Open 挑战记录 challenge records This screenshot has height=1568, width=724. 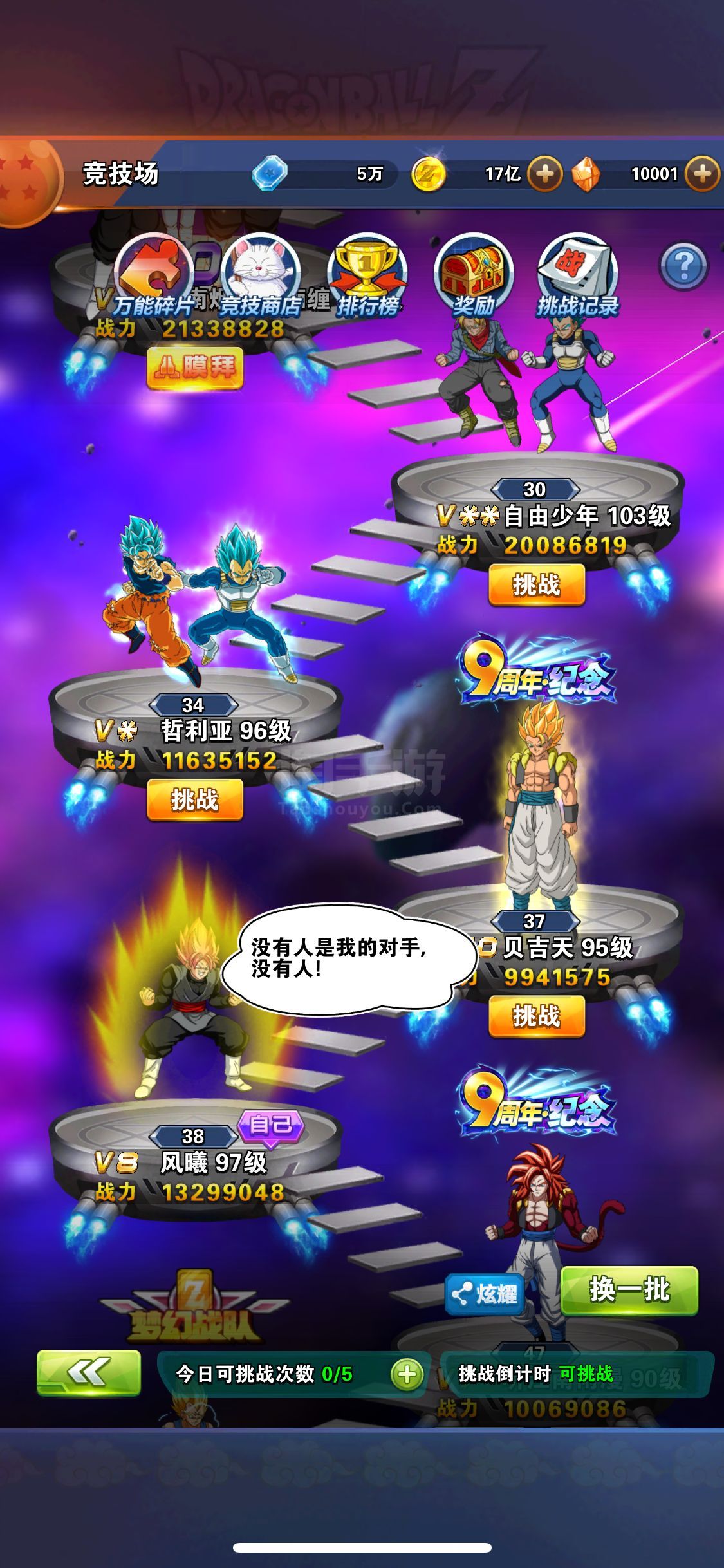click(x=578, y=275)
